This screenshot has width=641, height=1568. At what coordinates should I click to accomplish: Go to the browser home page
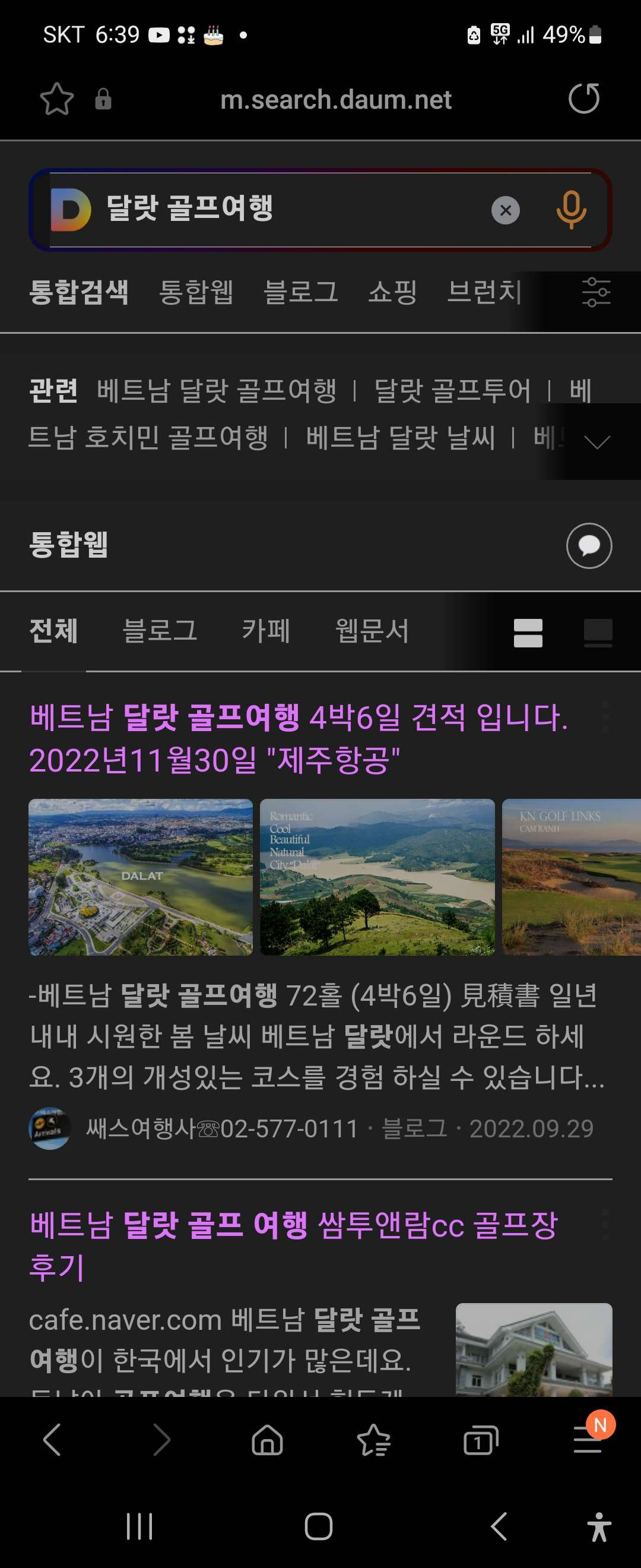[x=267, y=1440]
